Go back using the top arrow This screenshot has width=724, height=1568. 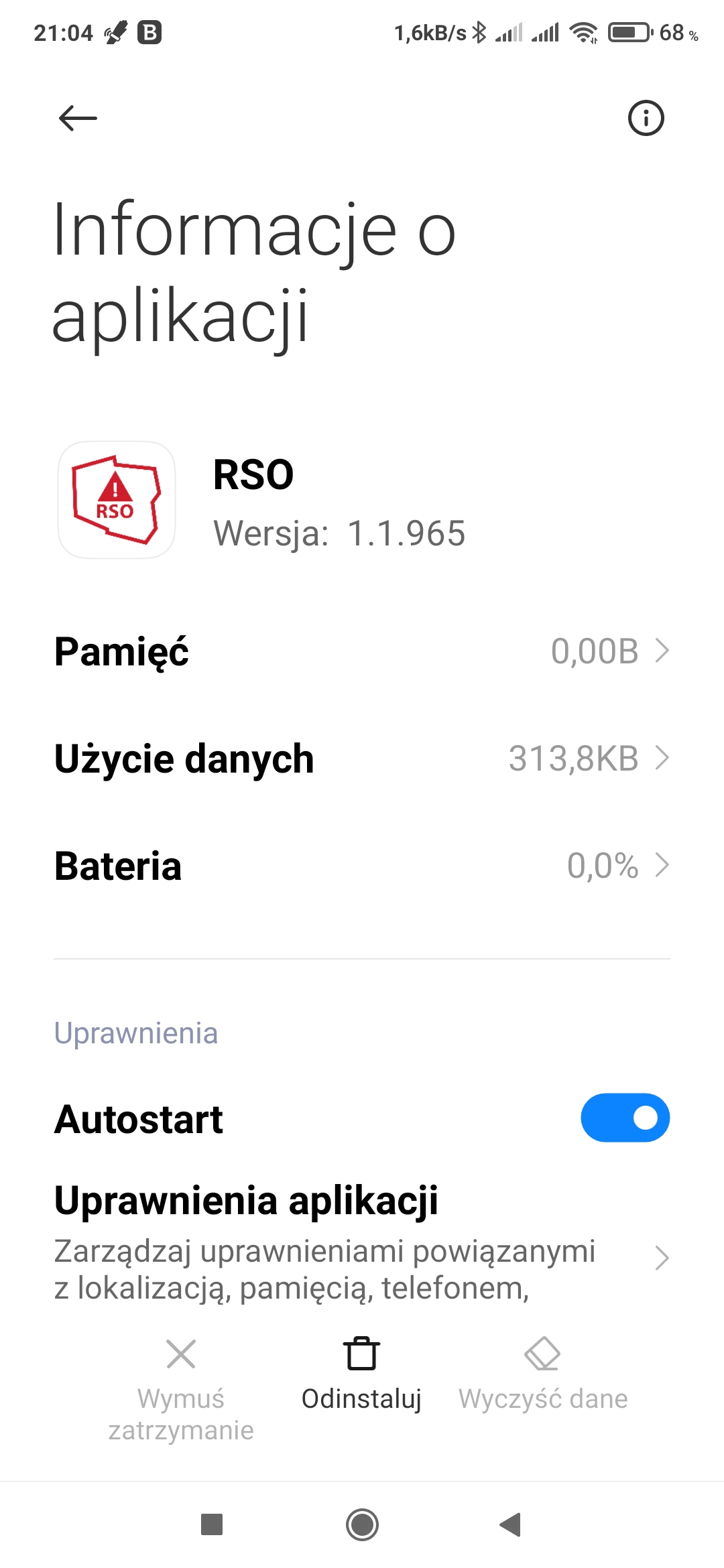78,119
